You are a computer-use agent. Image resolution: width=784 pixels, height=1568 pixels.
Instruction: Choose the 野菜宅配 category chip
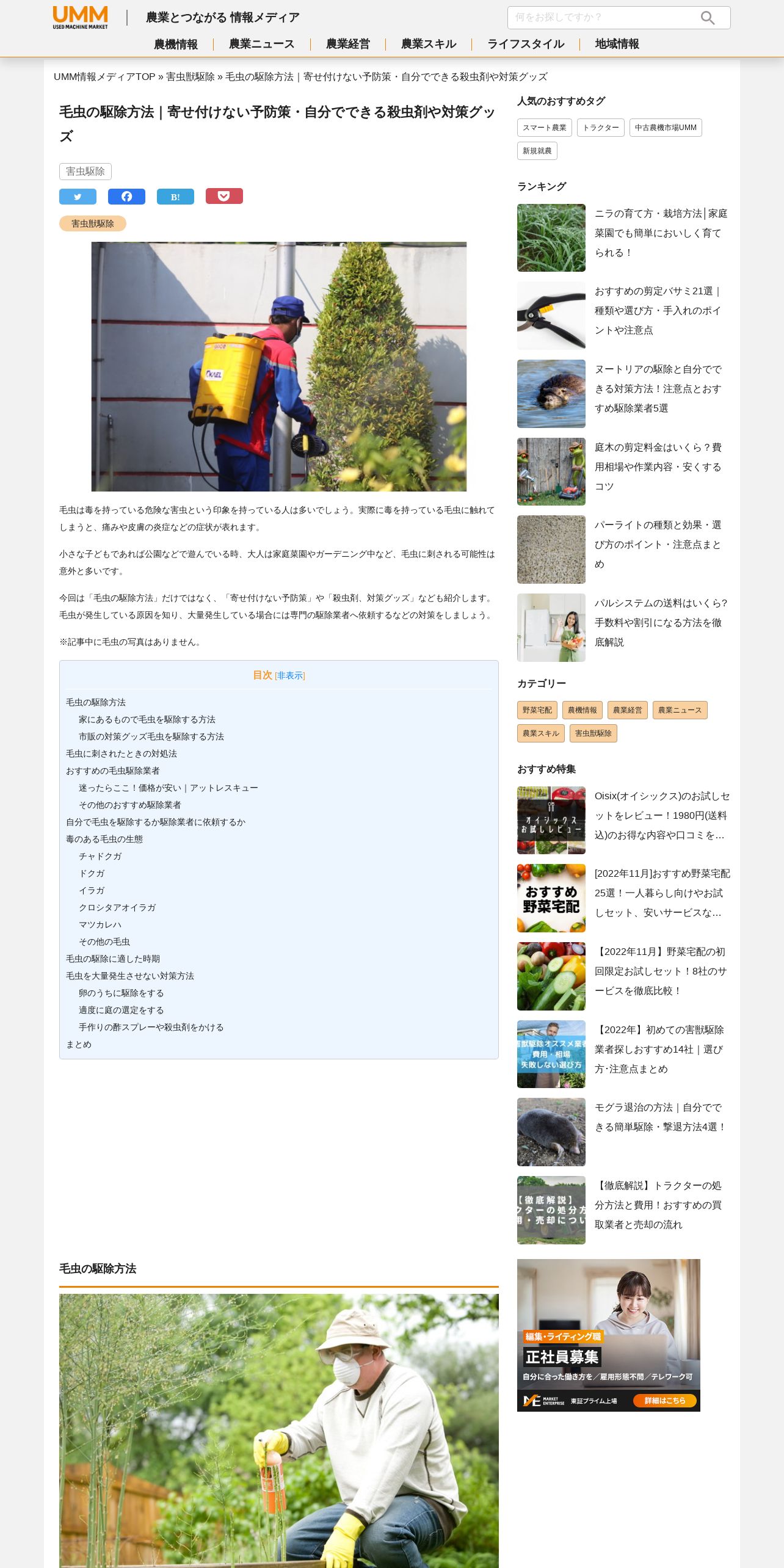[x=537, y=710]
